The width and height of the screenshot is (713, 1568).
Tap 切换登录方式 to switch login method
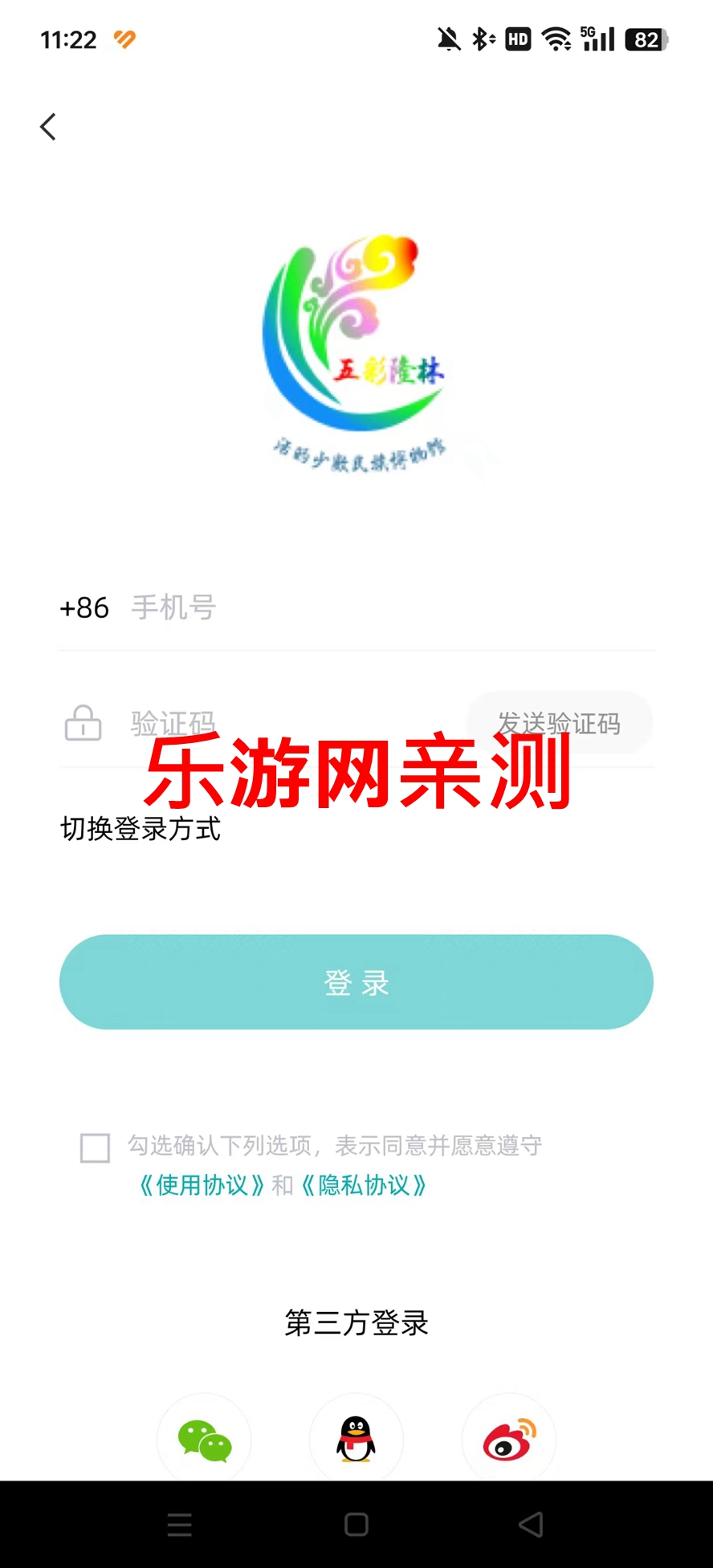click(x=141, y=828)
